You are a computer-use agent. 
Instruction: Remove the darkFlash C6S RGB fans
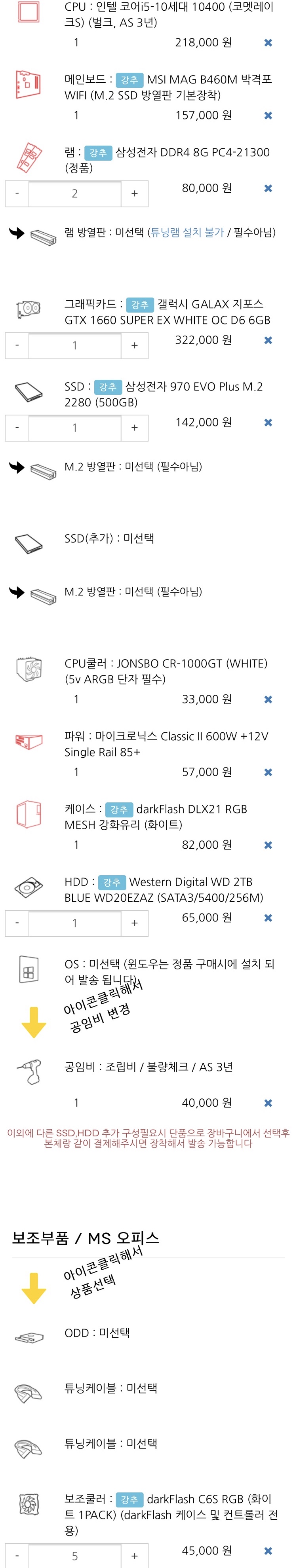pyautogui.click(x=268, y=1550)
